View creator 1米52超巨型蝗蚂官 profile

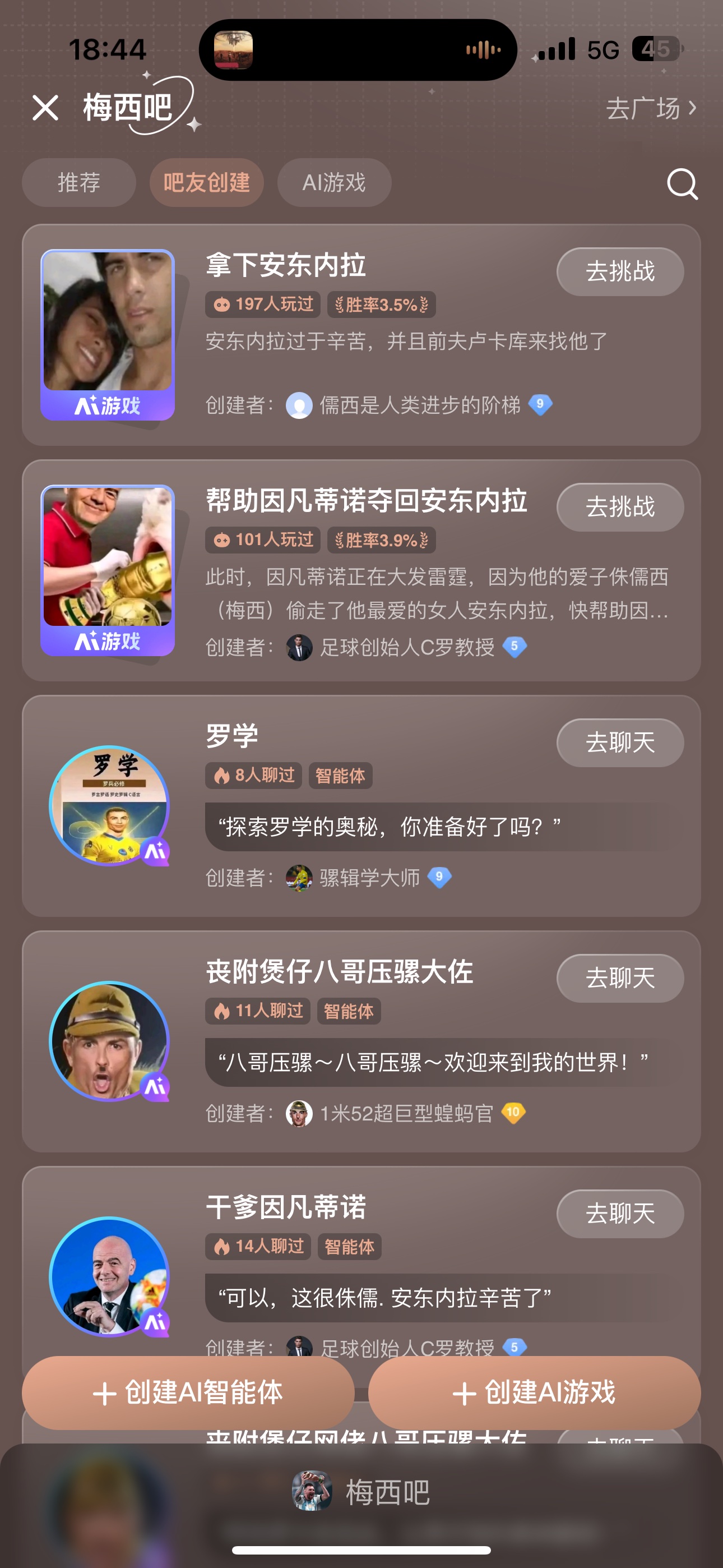pos(406,1113)
